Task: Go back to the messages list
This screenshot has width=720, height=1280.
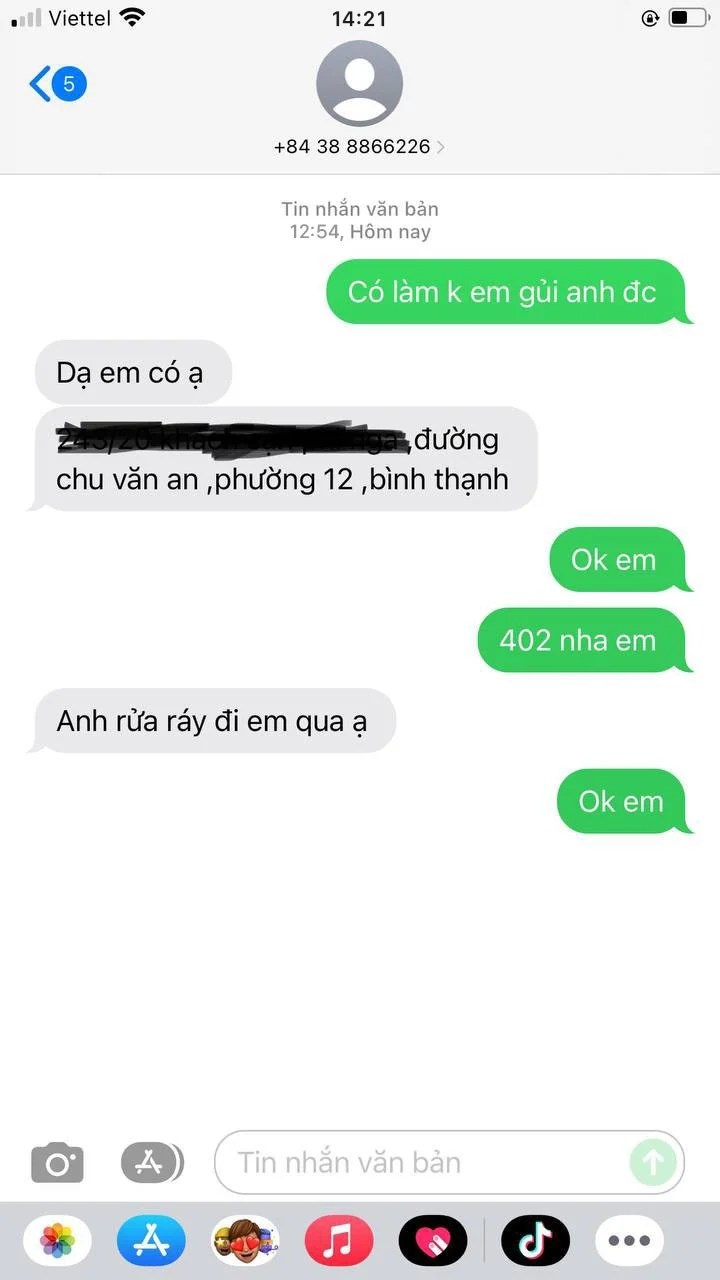Action: (x=57, y=84)
